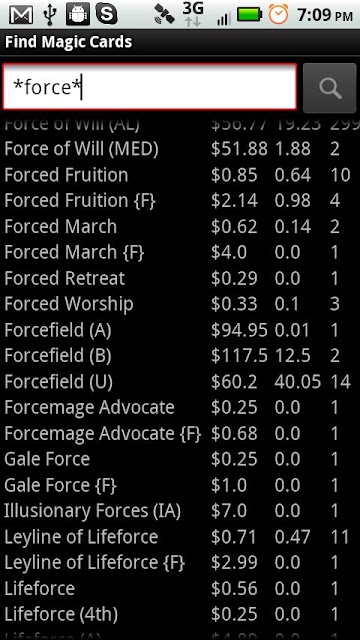The height and width of the screenshot is (640, 360).
Task: Choose the Forcemage Advocate {F} entry
Action: pos(180,433)
